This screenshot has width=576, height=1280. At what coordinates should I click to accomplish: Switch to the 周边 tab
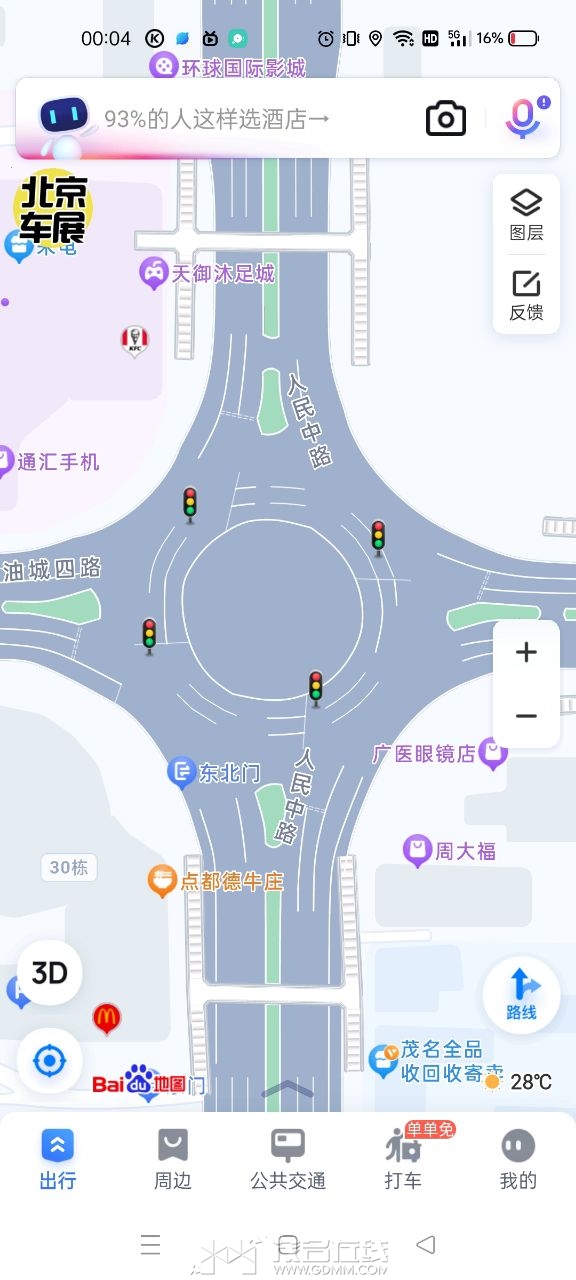point(173,1160)
